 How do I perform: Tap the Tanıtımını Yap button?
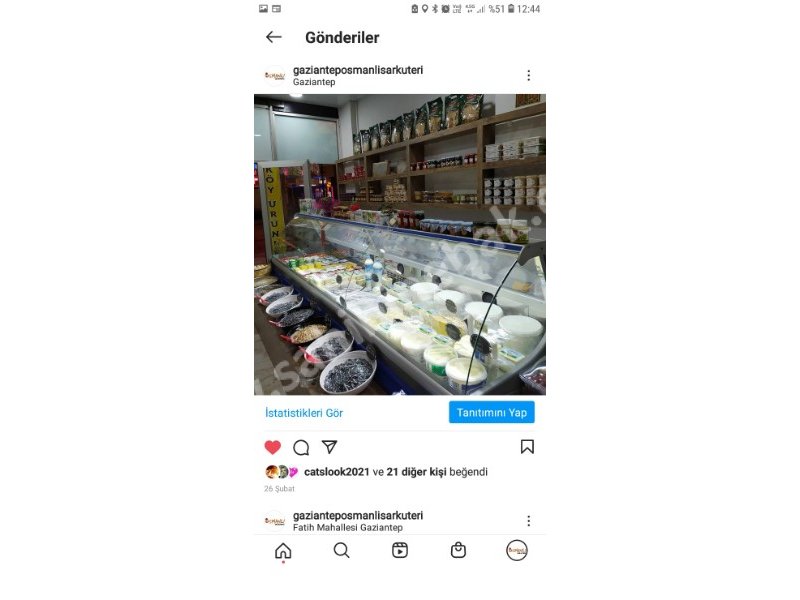coord(491,412)
